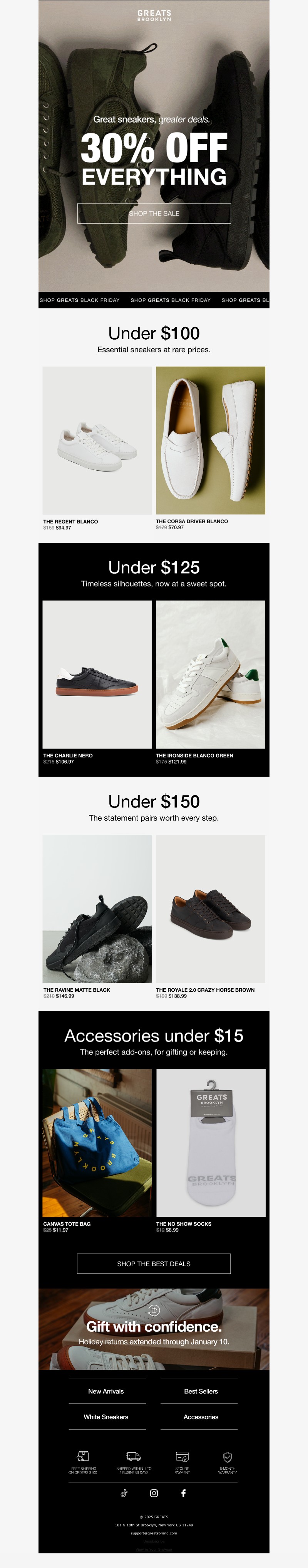Browse the Accessories category
The image size is (308, 1568).
(x=201, y=1417)
